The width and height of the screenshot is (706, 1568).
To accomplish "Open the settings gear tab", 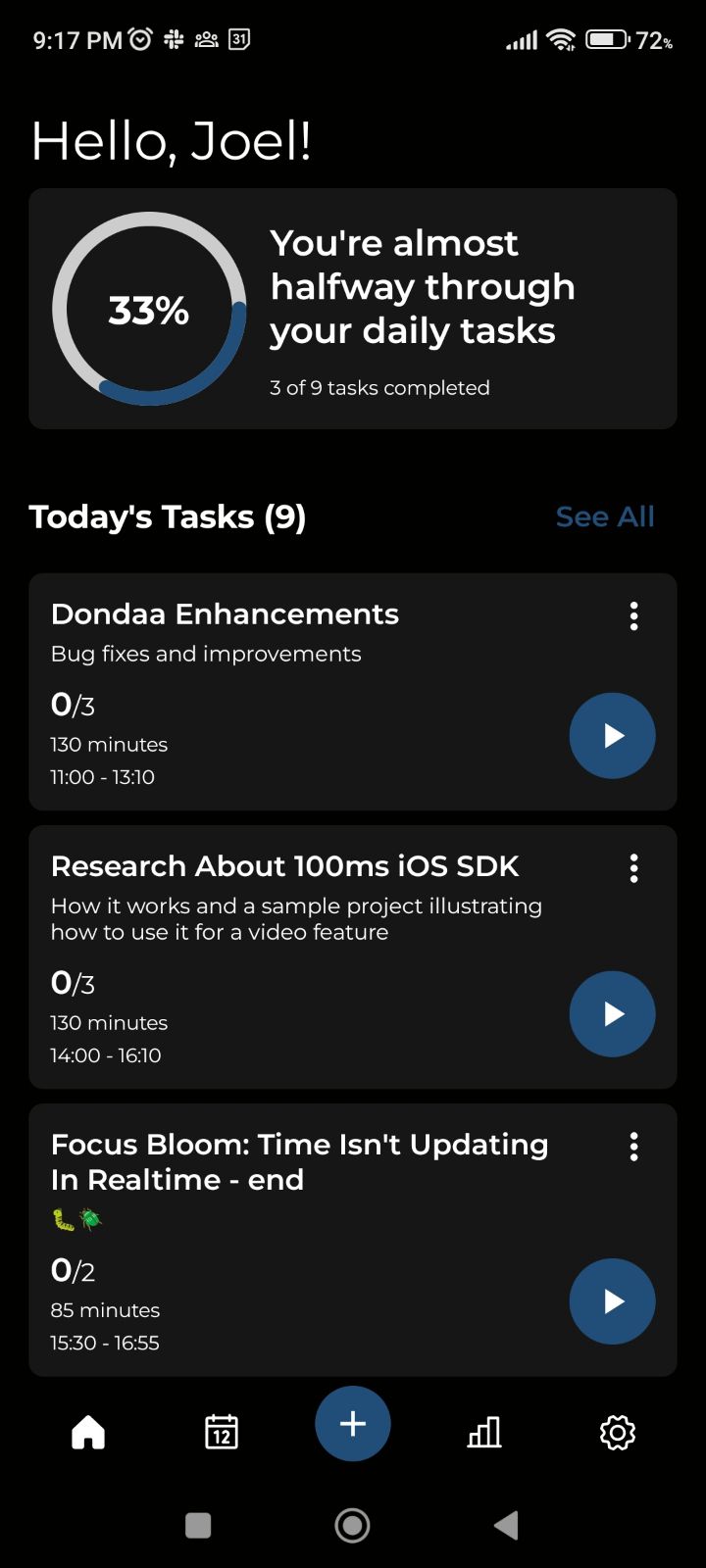I will click(x=618, y=1433).
